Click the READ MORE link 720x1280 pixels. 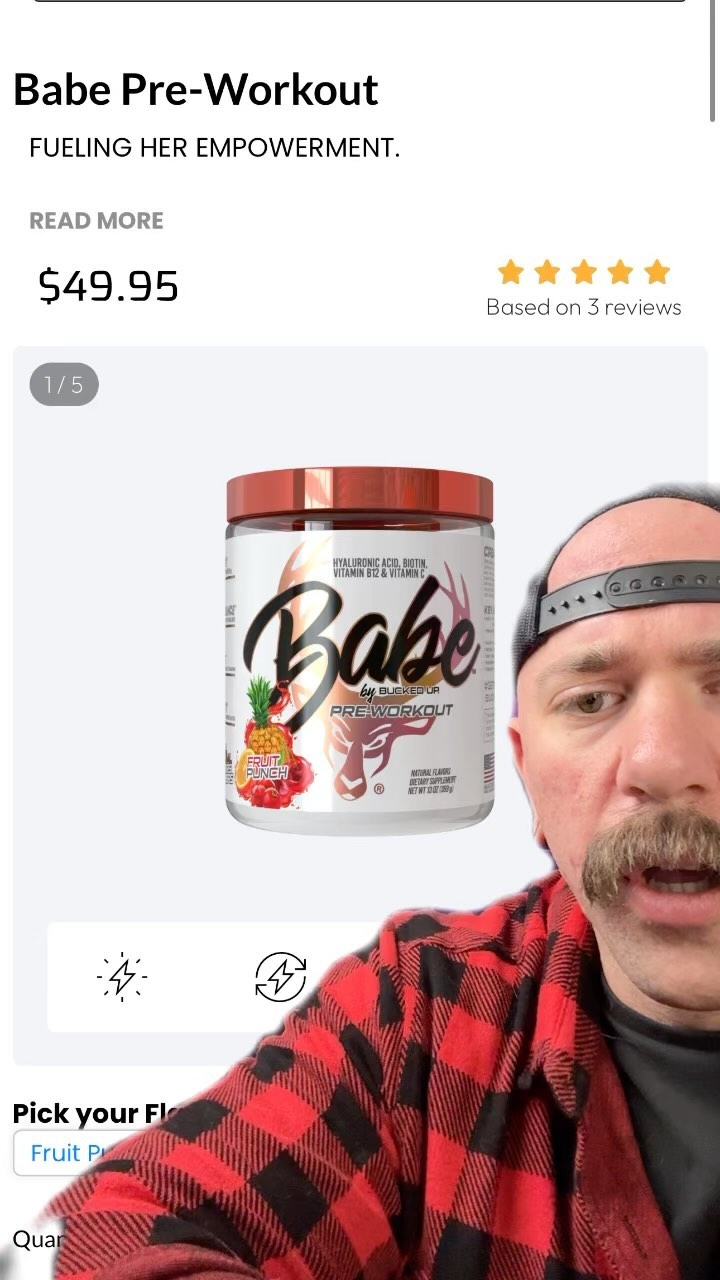click(97, 220)
